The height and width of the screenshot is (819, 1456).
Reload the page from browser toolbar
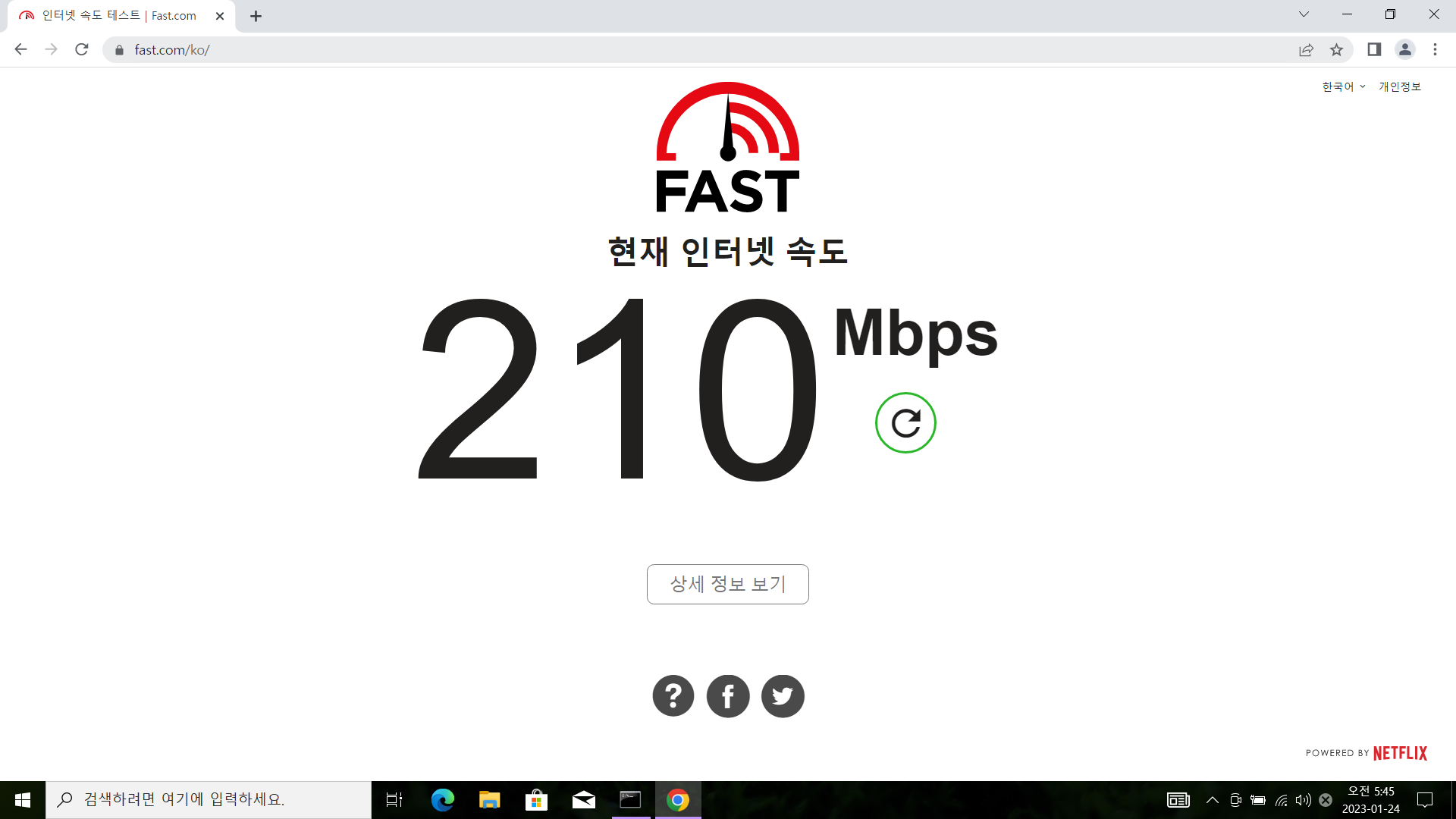[82, 49]
